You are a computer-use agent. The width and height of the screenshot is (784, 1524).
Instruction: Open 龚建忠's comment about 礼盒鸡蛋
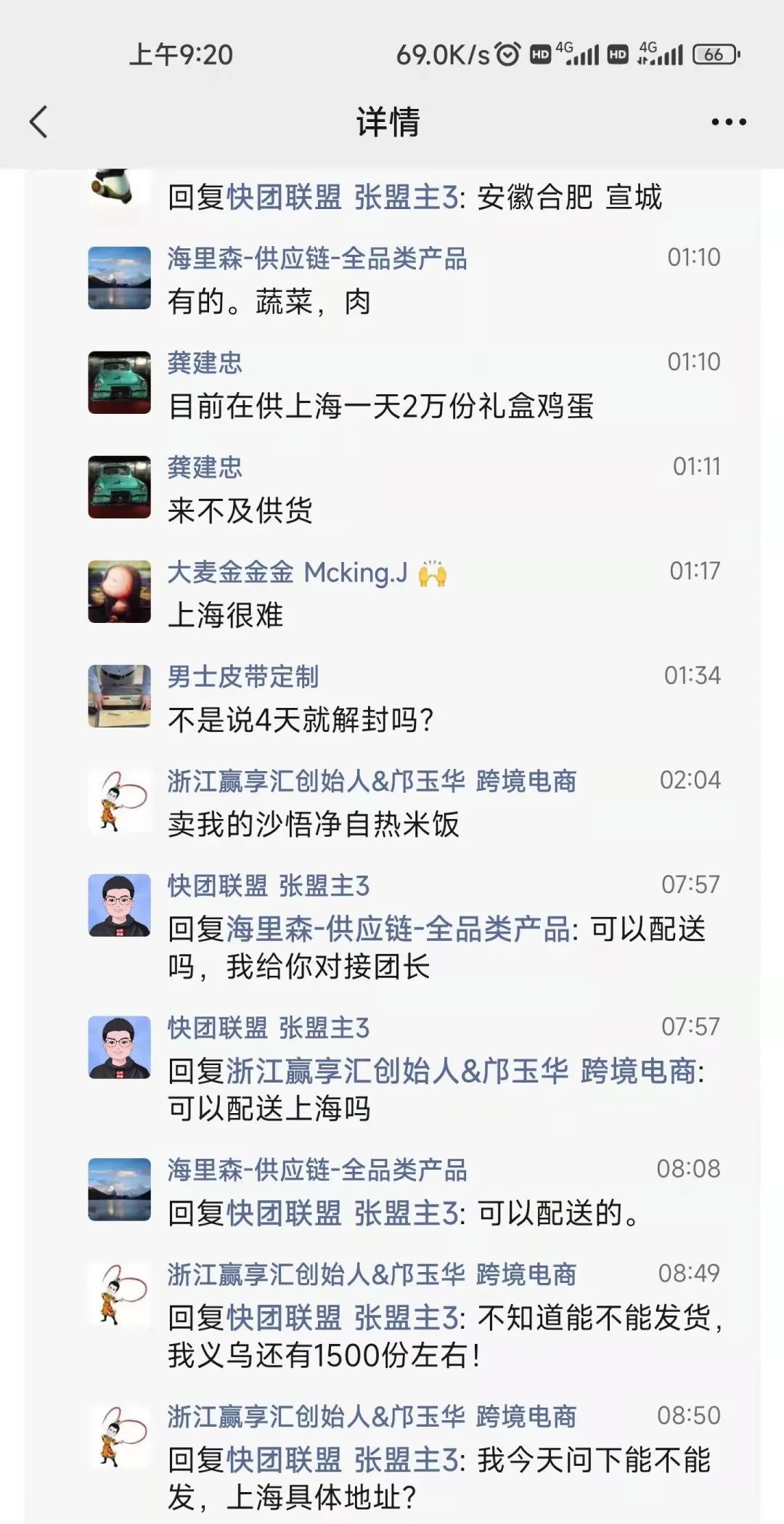[x=380, y=407]
